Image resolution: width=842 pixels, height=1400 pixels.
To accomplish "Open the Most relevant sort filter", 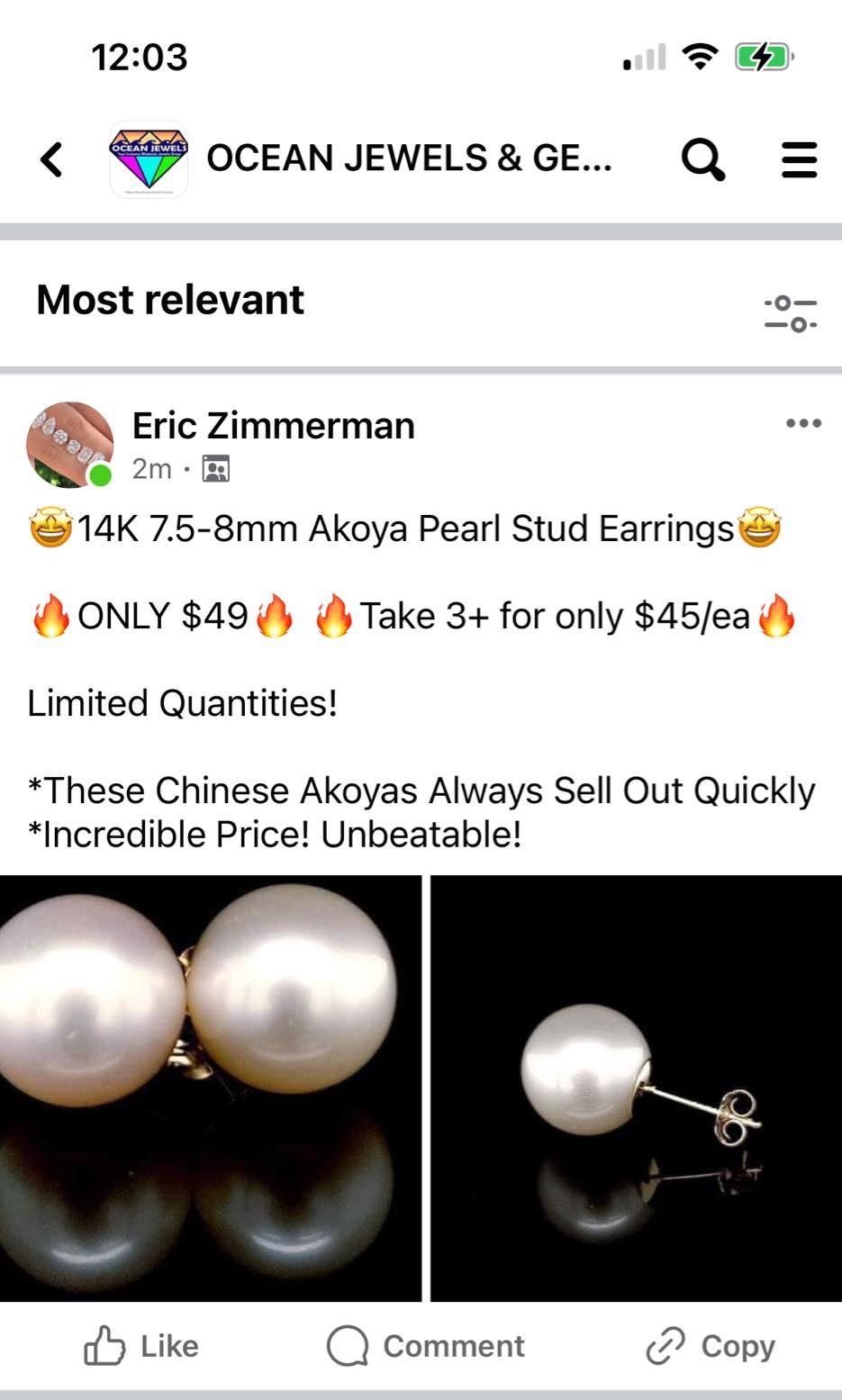I will click(x=790, y=313).
